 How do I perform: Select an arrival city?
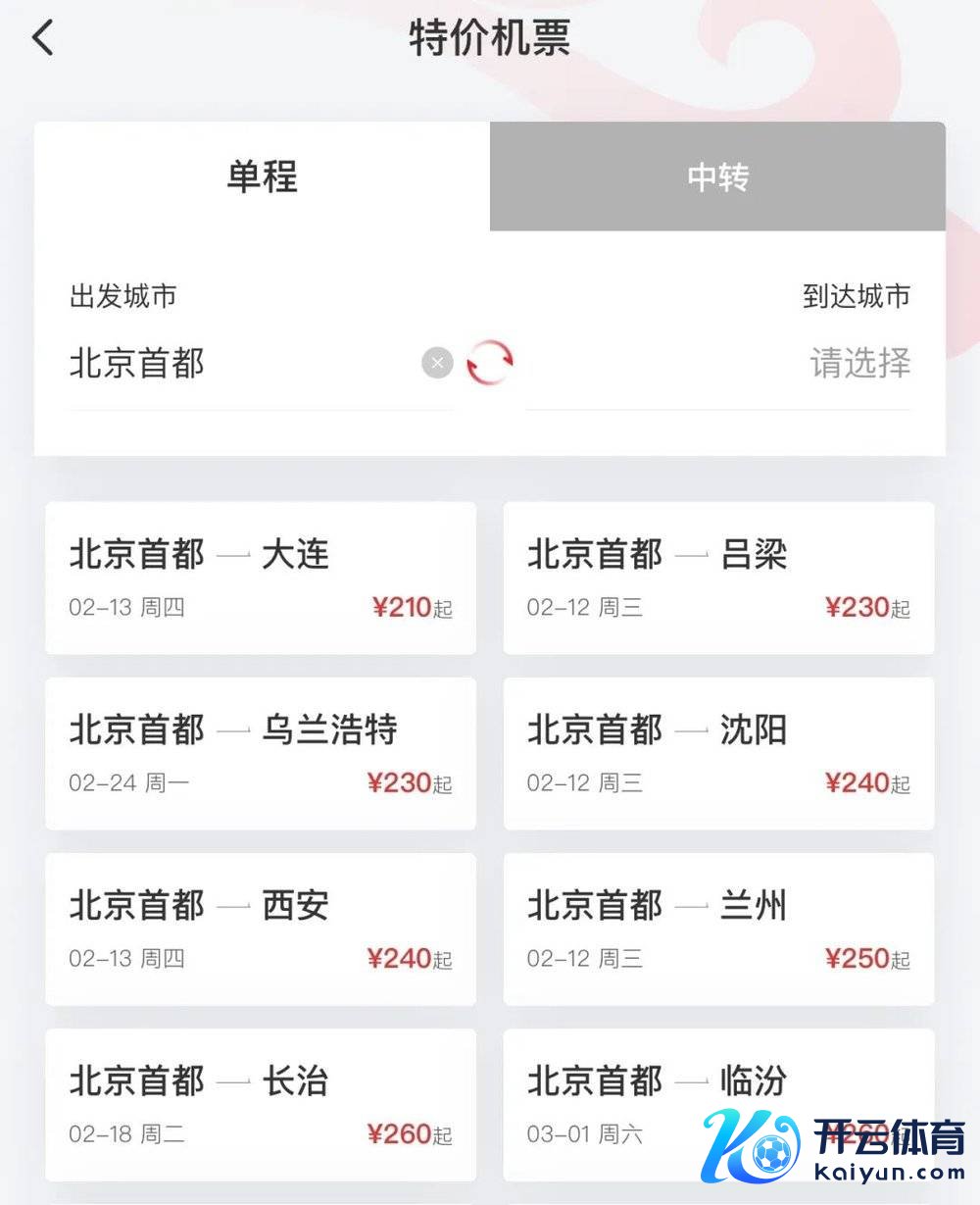coord(858,364)
